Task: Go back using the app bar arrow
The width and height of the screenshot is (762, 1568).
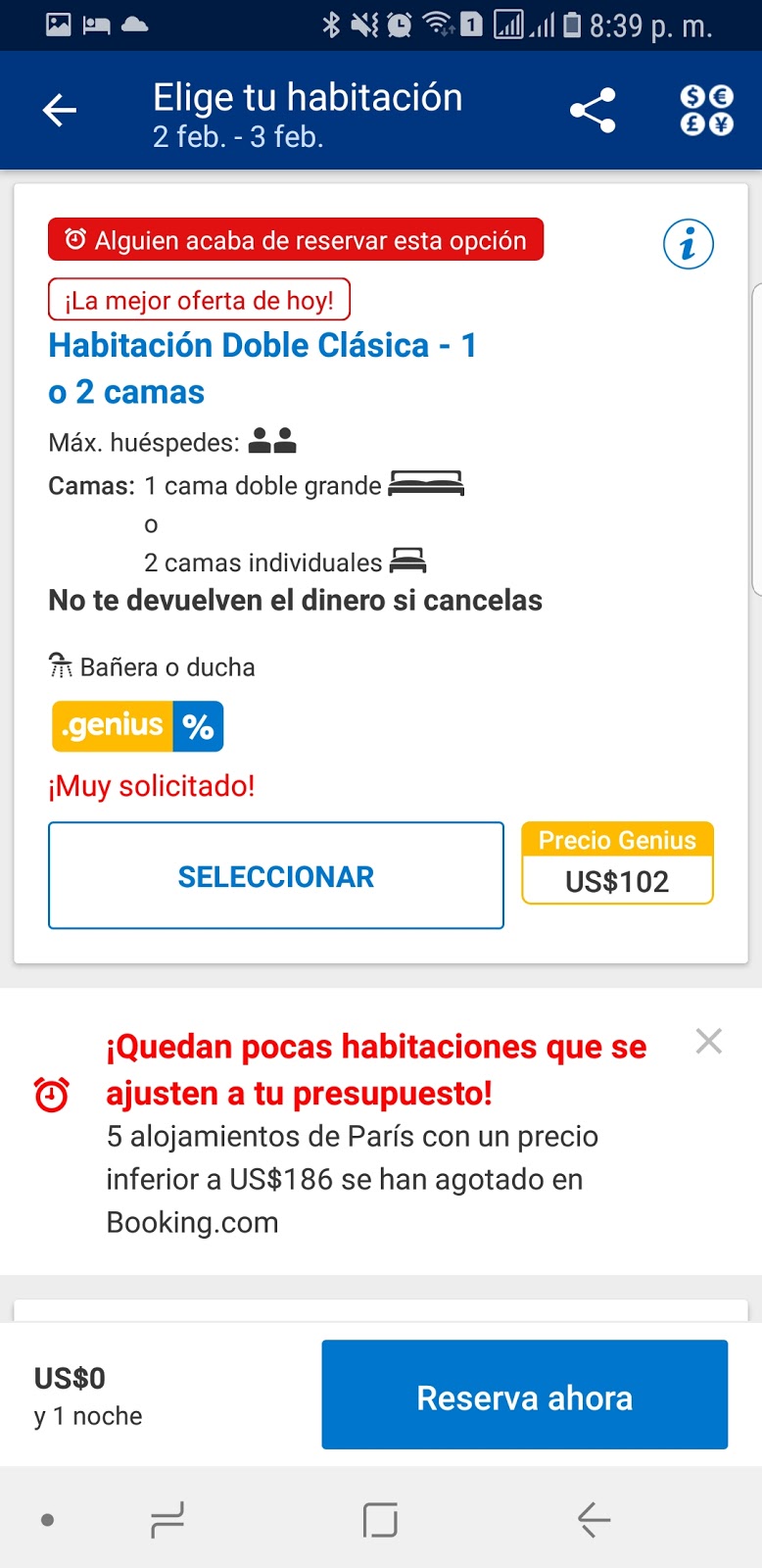Action: click(x=60, y=111)
